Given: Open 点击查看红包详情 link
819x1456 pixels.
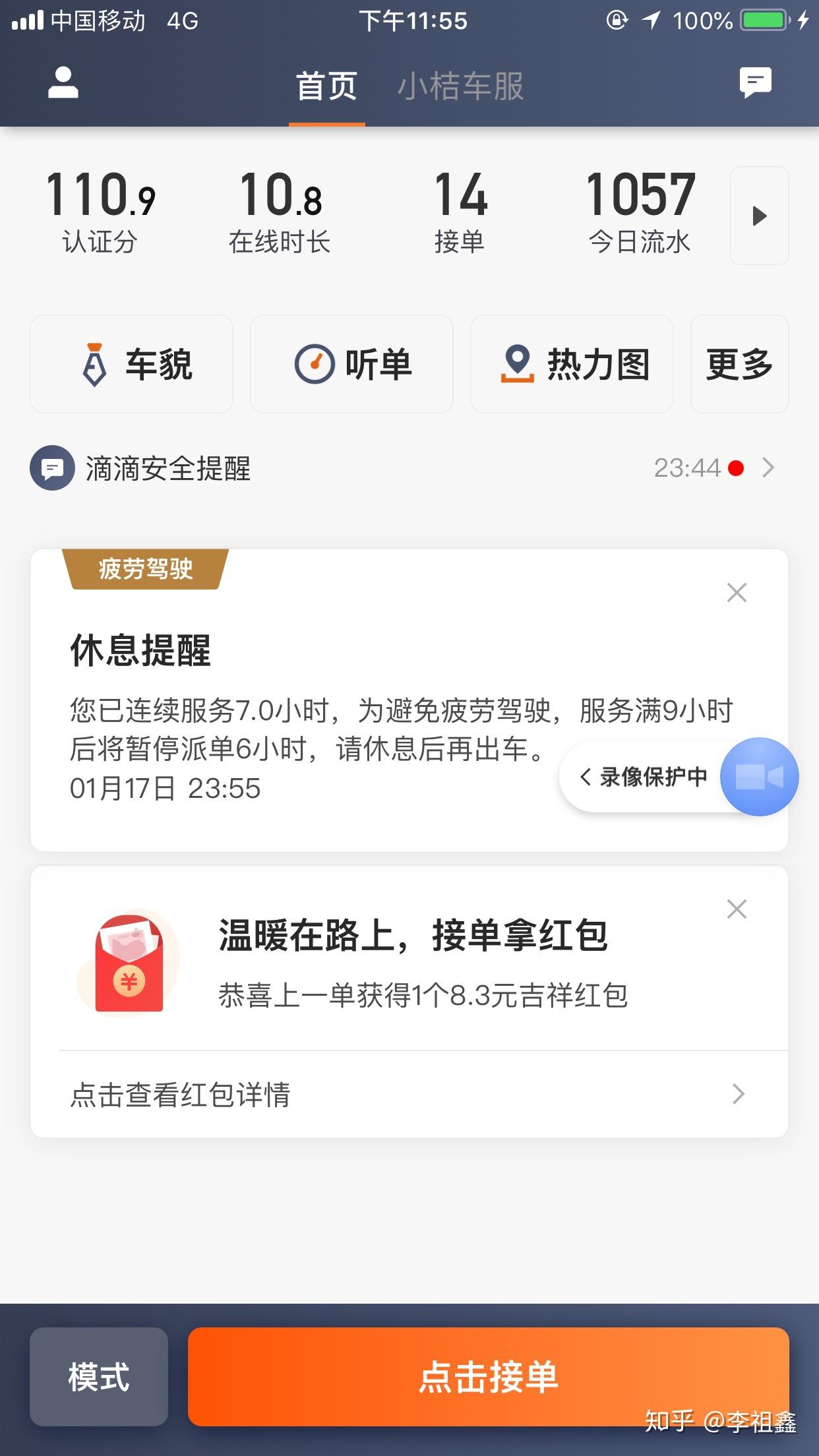Looking at the screenshot, I should coord(409,1094).
